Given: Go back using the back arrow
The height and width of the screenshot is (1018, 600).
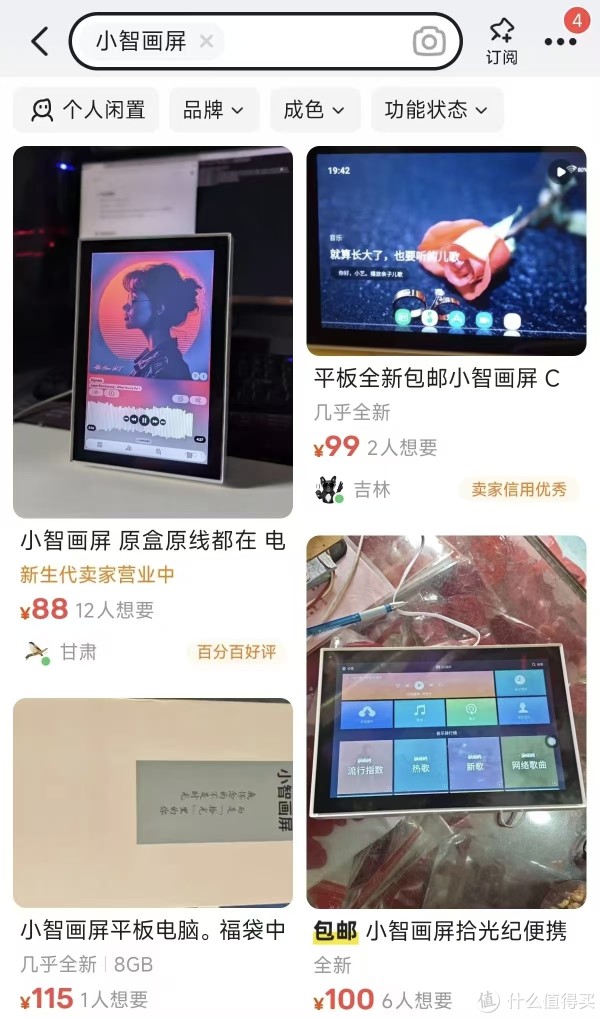Looking at the screenshot, I should pyautogui.click(x=39, y=41).
